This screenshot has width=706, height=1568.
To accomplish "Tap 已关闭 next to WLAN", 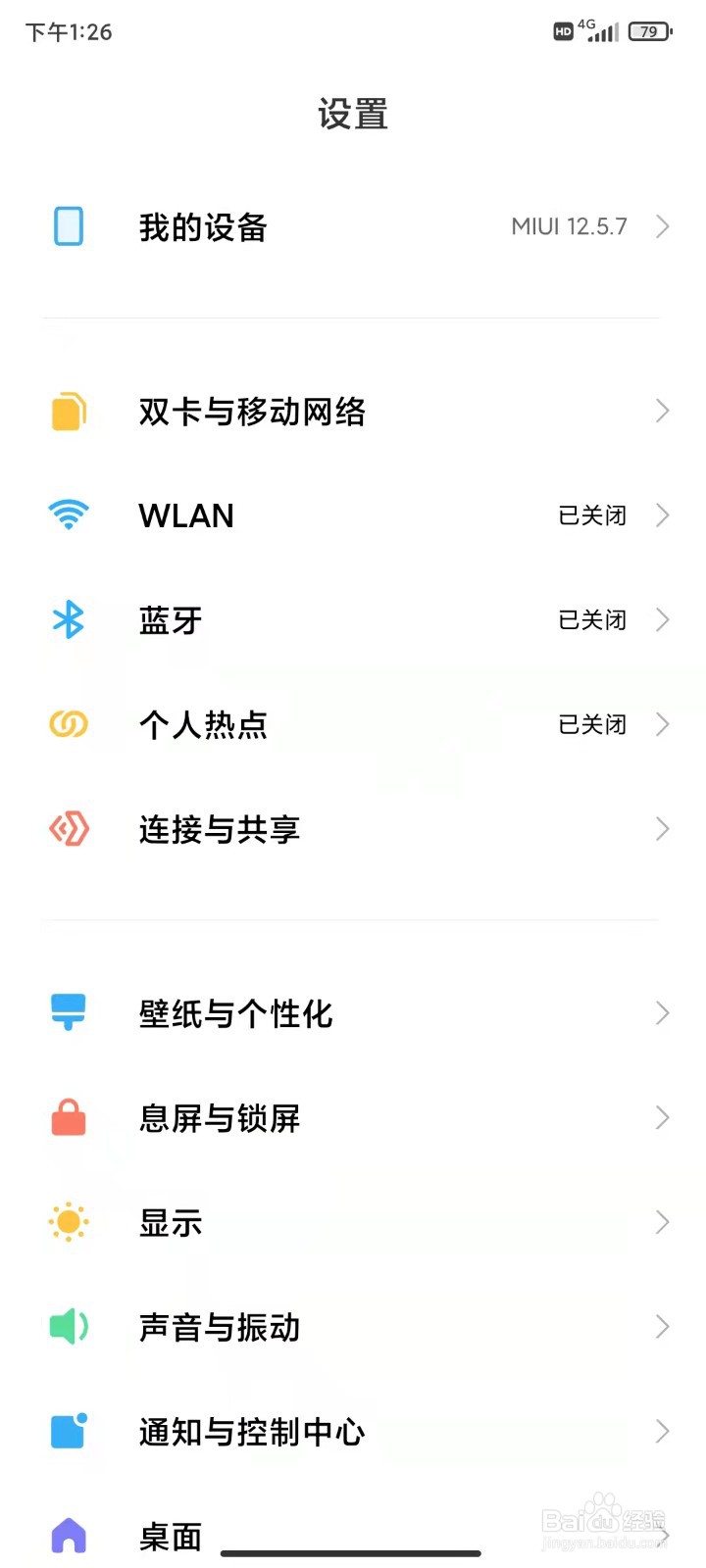I will click(x=591, y=514).
